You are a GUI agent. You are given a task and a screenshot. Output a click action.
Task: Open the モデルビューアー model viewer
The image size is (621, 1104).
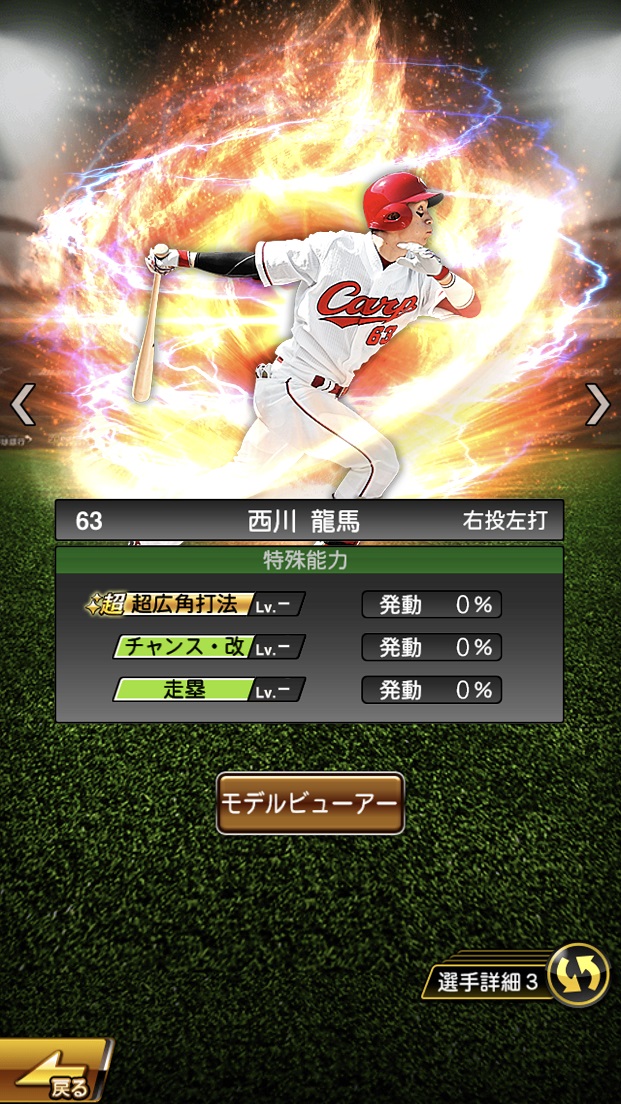click(x=310, y=803)
